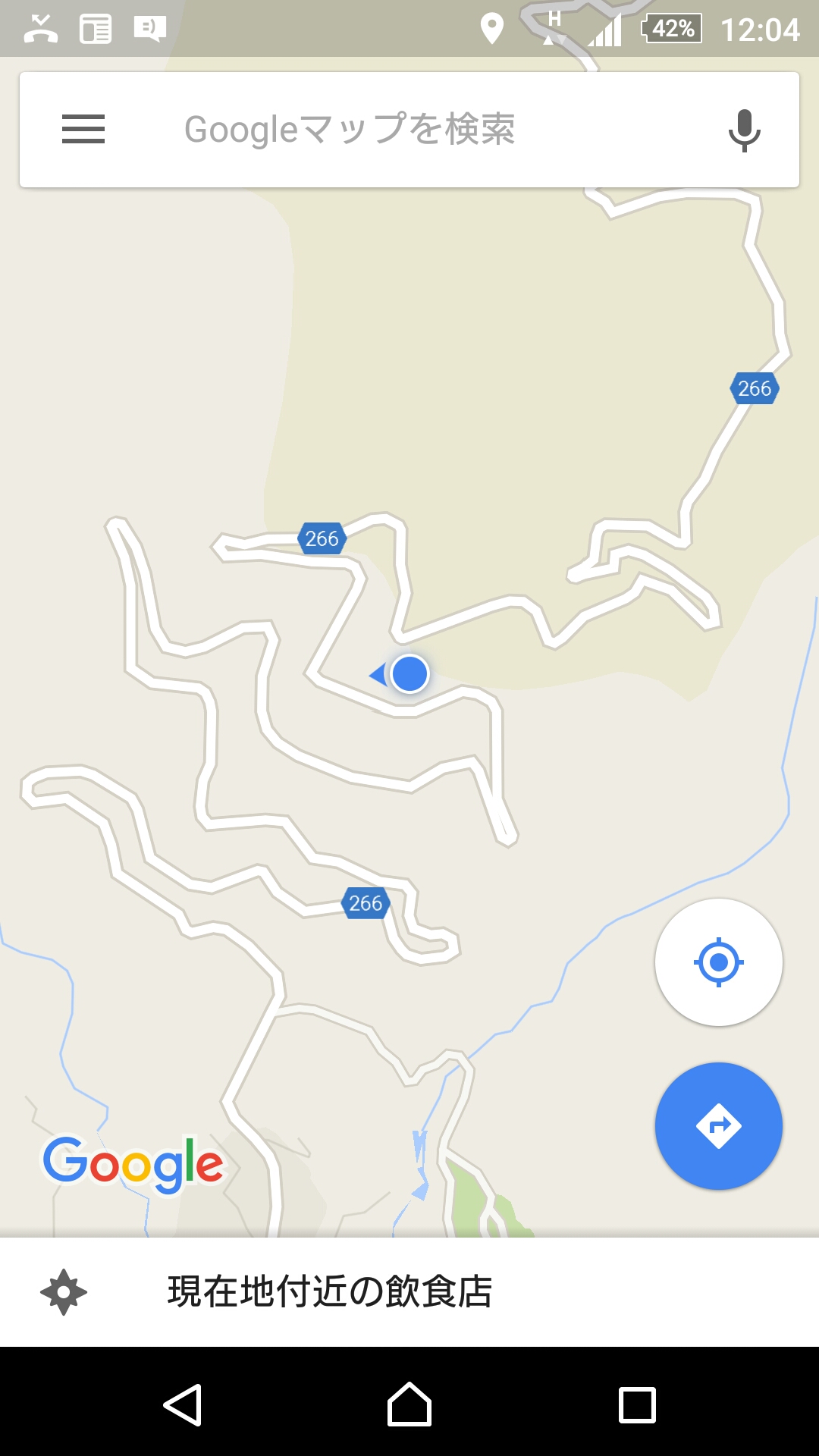Return to the home screen
The image size is (819, 1456).
click(x=409, y=1404)
